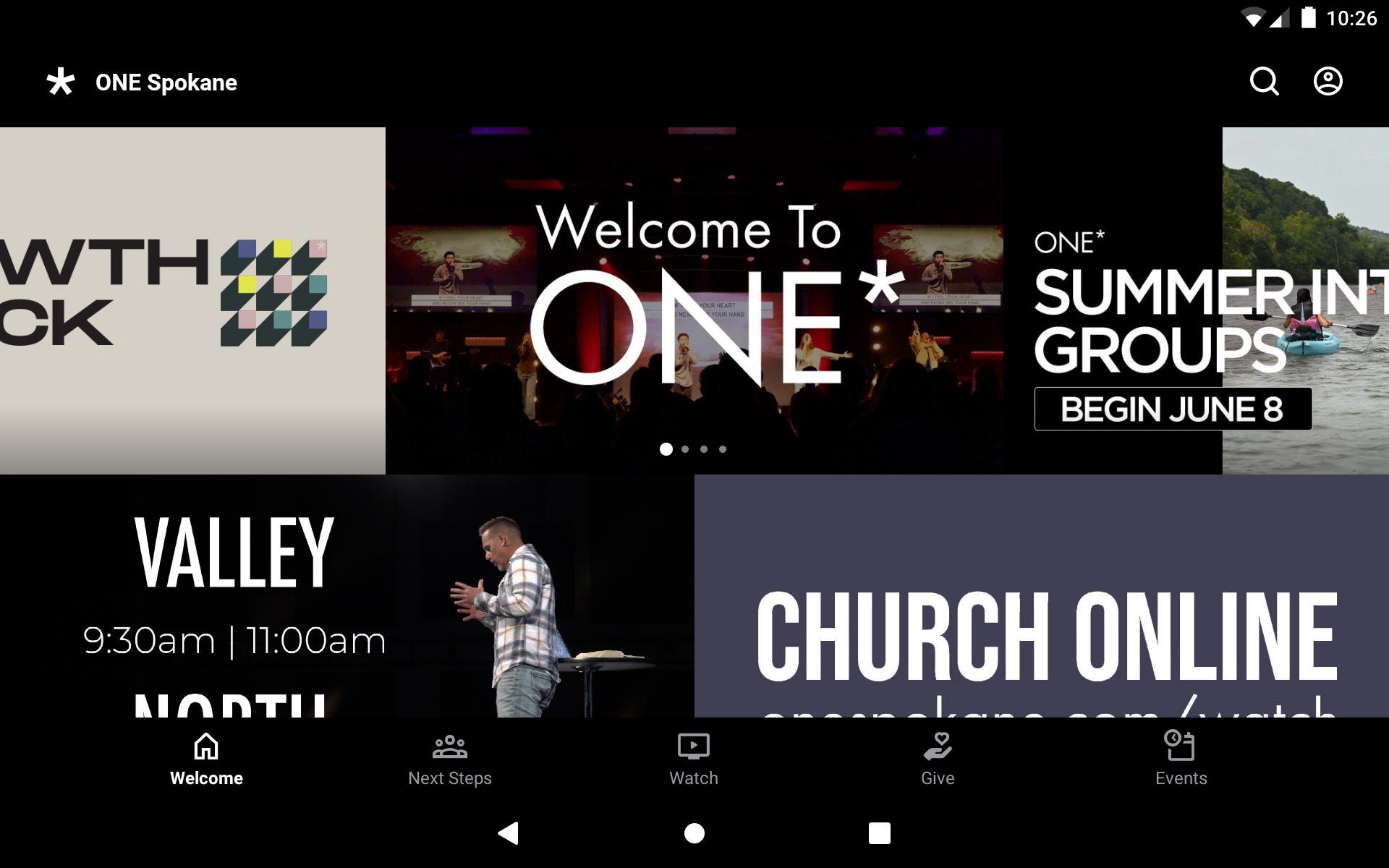Tap the system back button
Viewport: 1389px width, 868px height.
[x=509, y=833]
